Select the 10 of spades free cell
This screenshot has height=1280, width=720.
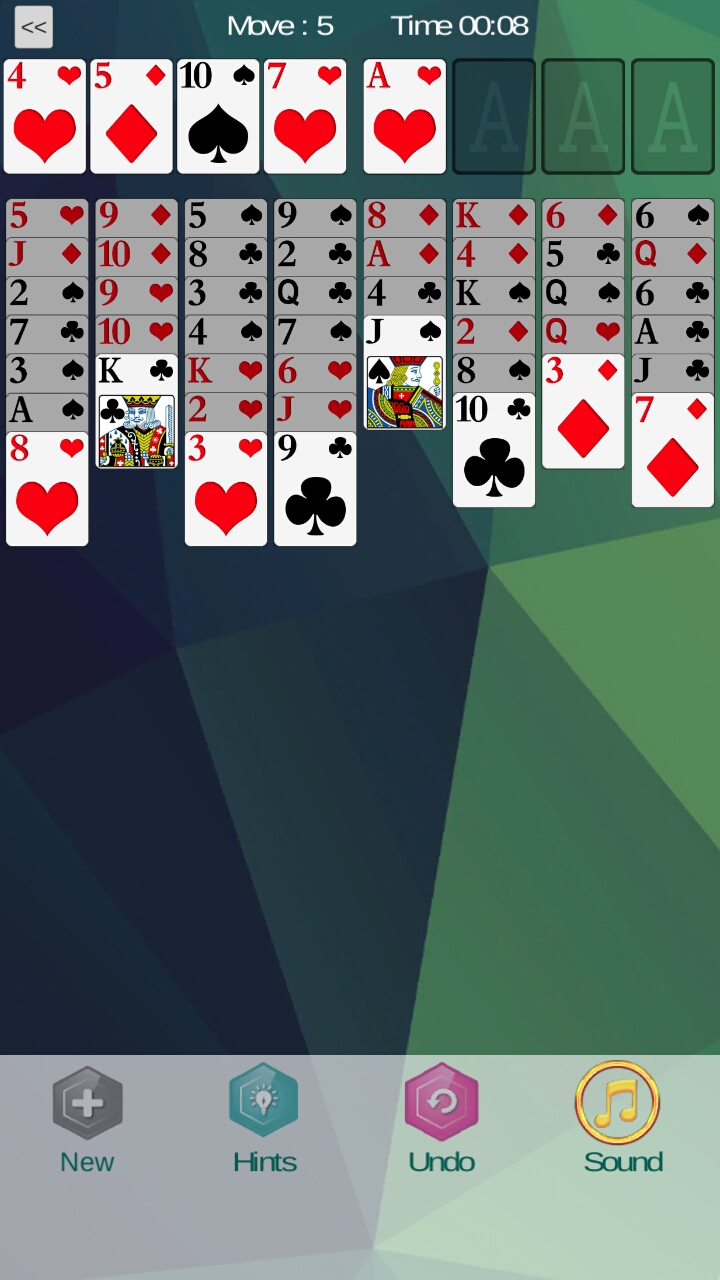(218, 116)
